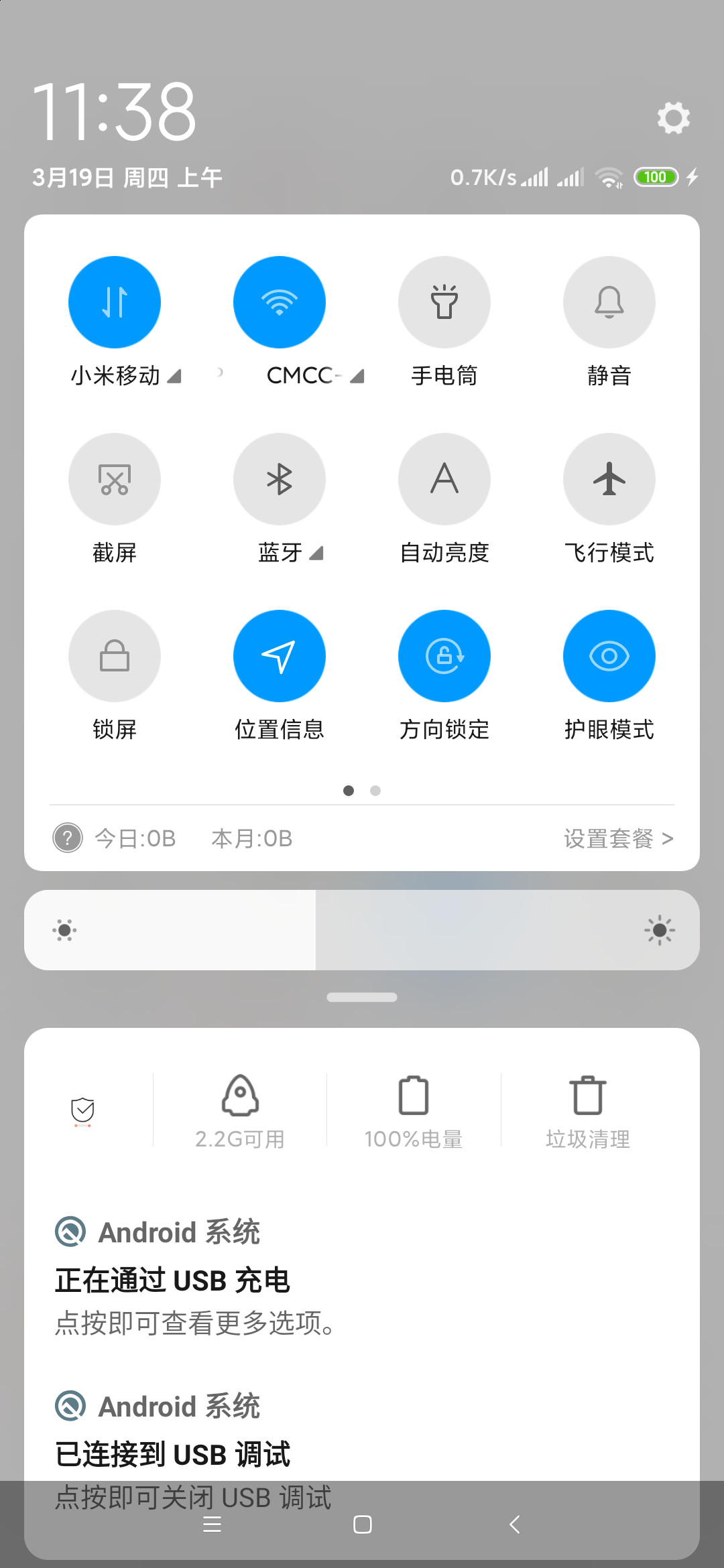Open settings via the gear icon
This screenshot has height=1568, width=724.
point(673,118)
